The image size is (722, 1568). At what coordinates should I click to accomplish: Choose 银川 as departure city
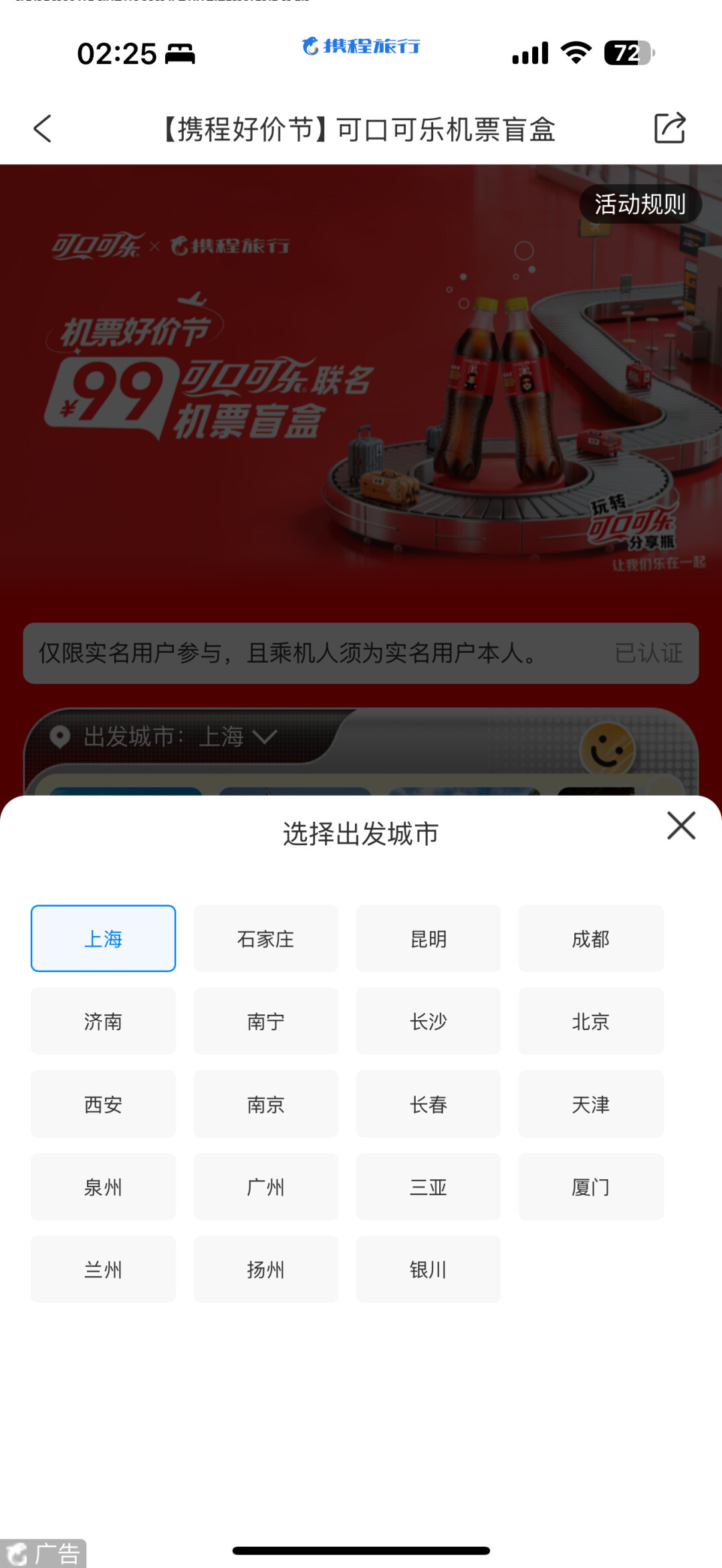click(428, 1269)
